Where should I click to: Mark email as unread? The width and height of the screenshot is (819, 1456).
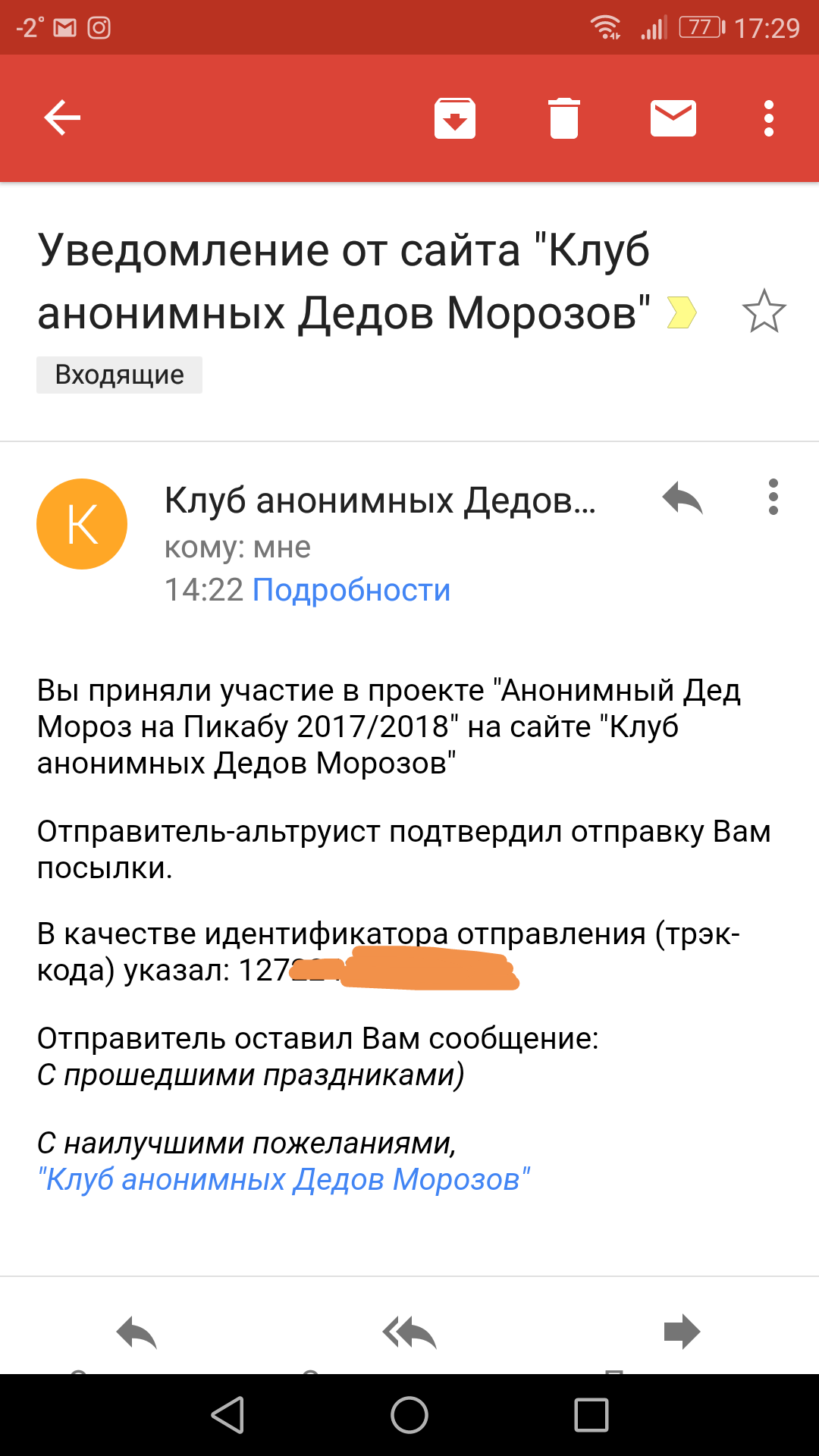coord(673,118)
